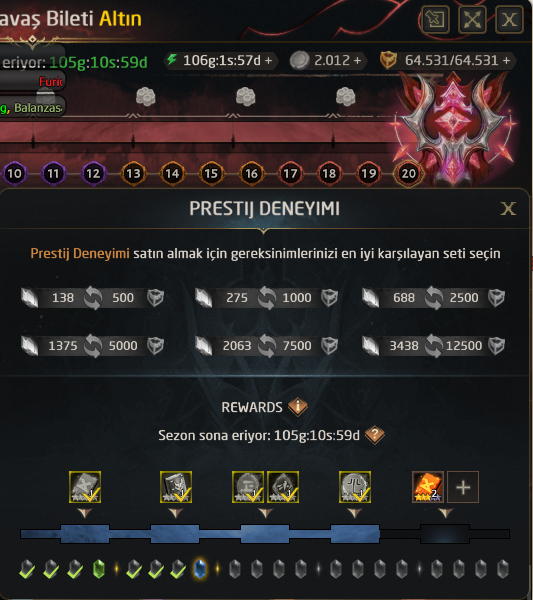Toggle fullscreen with the crossed arrows icon

click(x=472, y=19)
